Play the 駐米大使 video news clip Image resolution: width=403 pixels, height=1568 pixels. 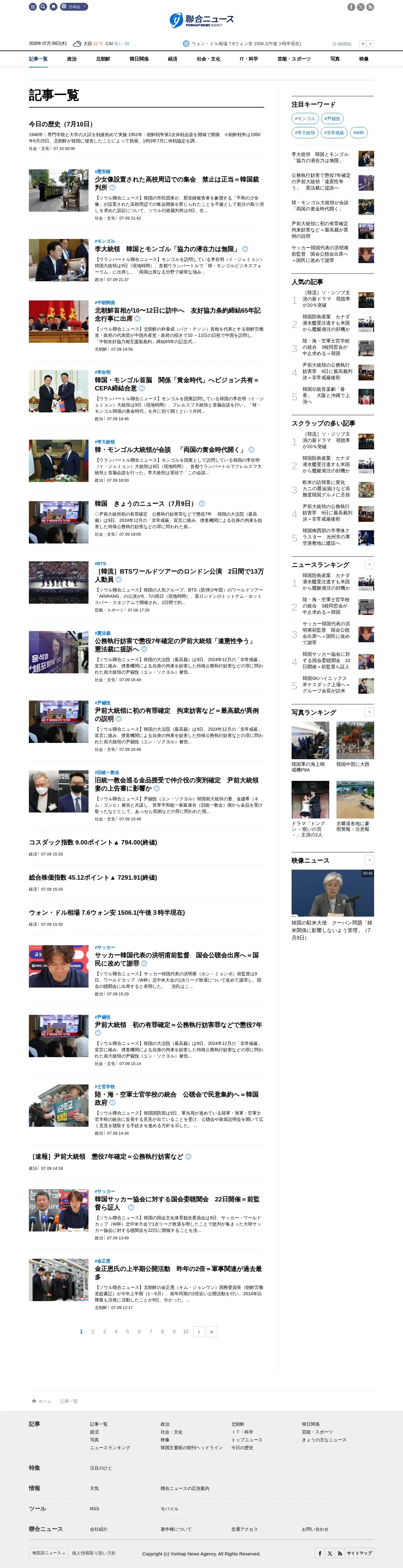click(x=332, y=893)
